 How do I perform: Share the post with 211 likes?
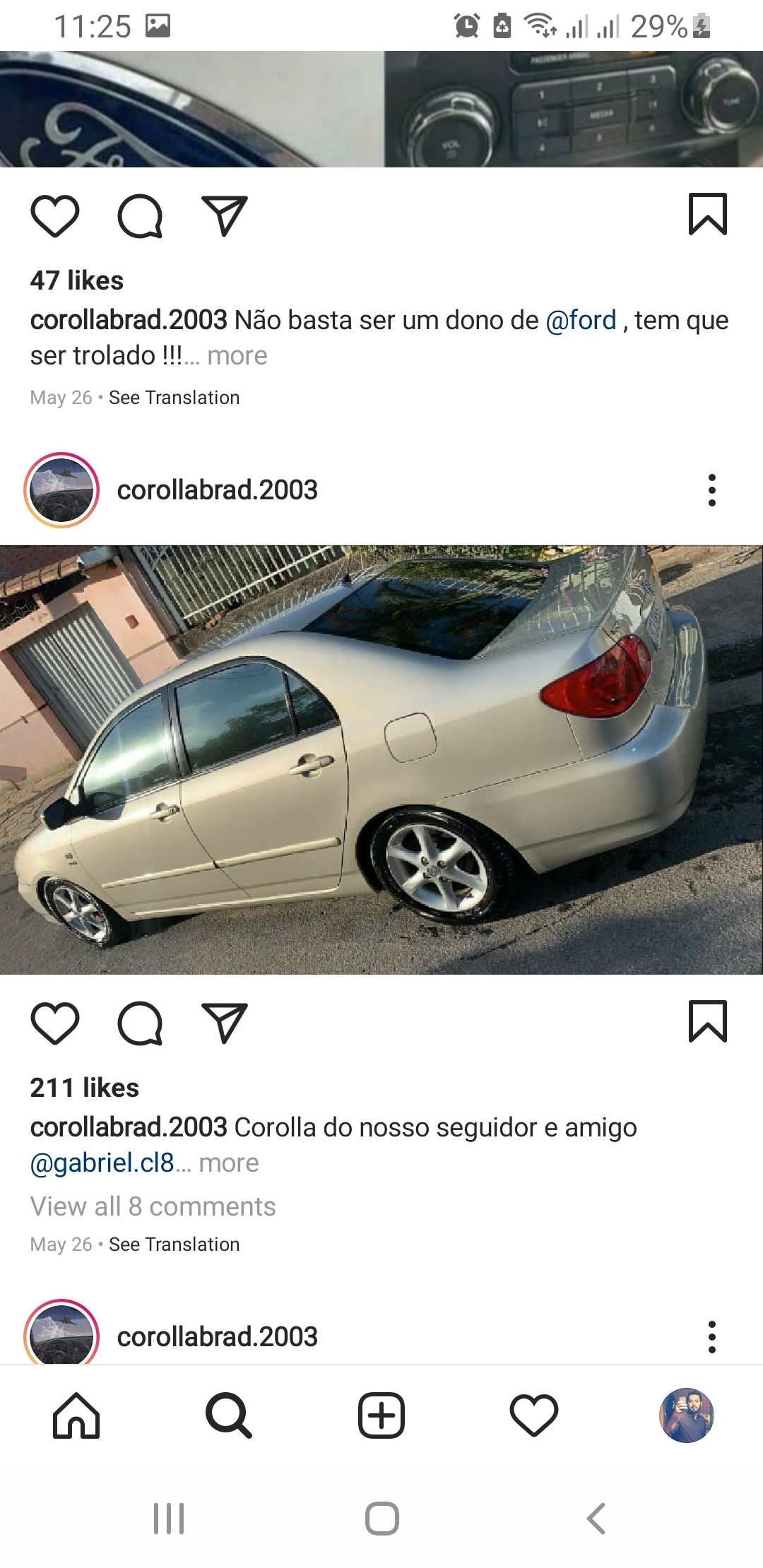point(225,1023)
